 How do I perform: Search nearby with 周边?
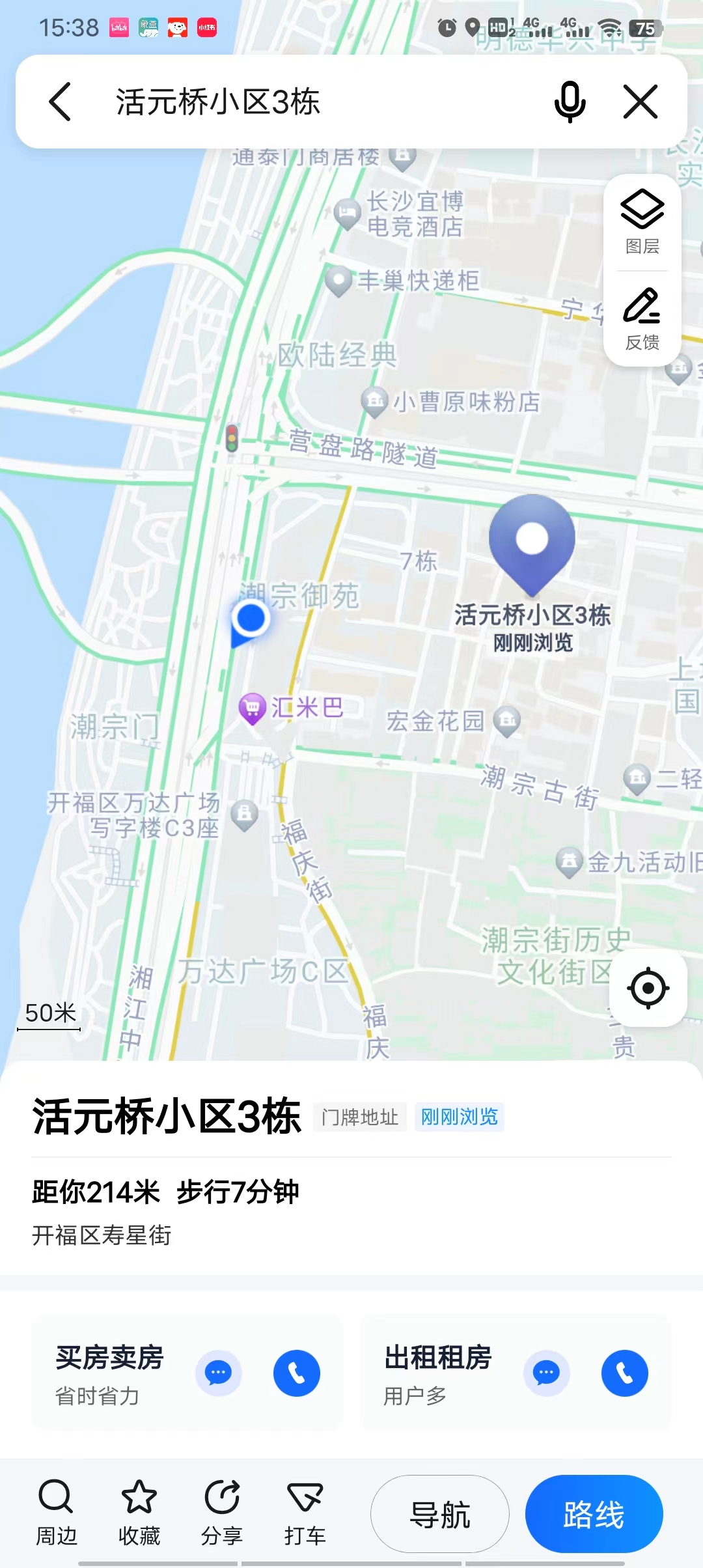[x=56, y=1512]
